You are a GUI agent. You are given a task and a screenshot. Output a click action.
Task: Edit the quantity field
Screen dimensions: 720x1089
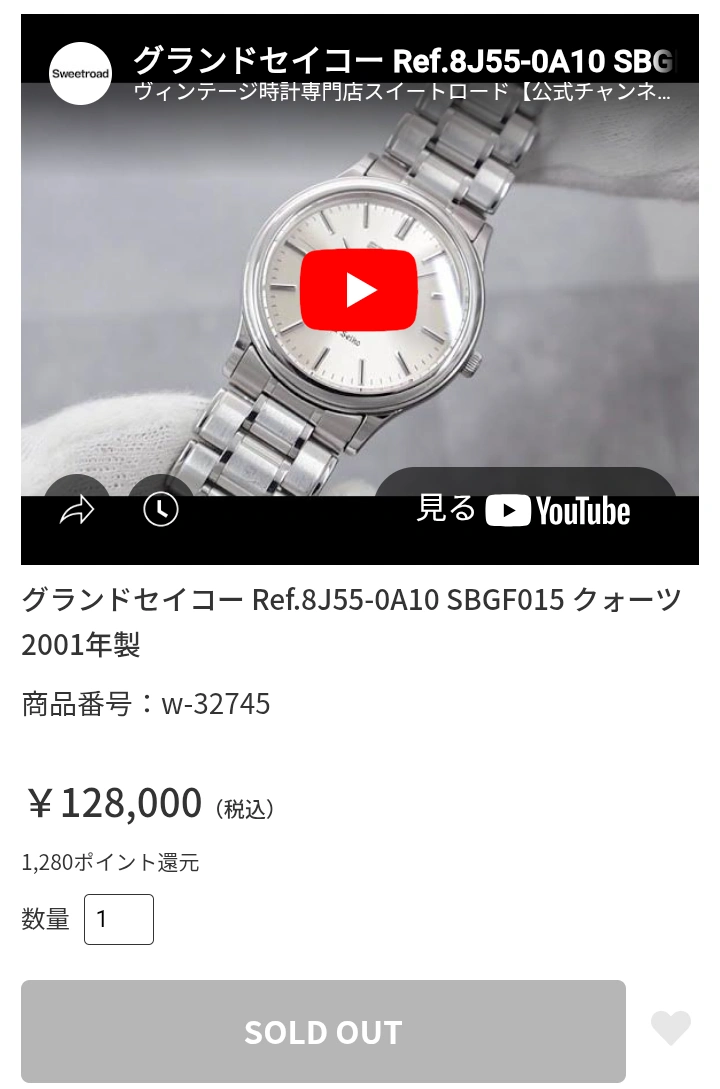pyautogui.click(x=119, y=919)
